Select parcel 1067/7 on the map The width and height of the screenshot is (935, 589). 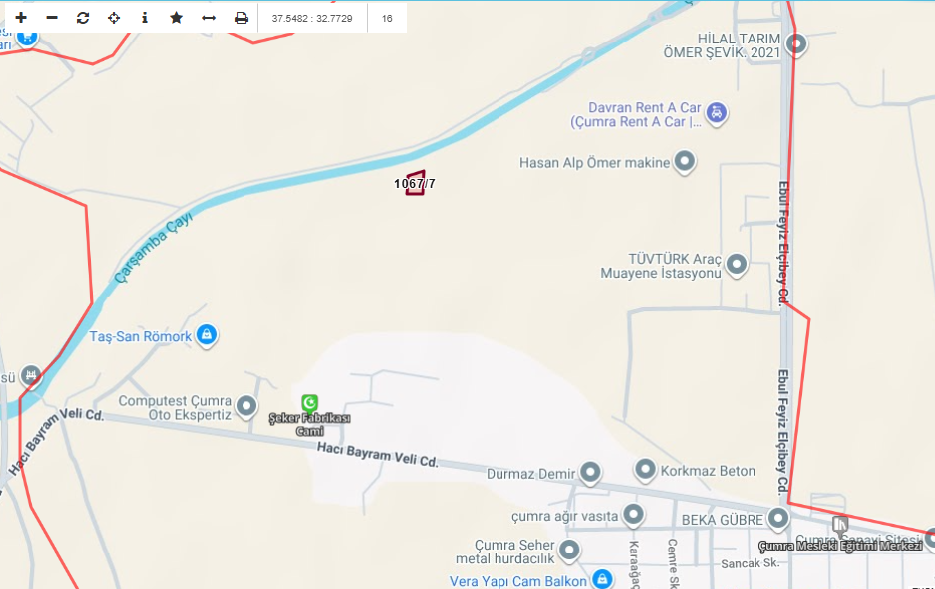pos(415,183)
